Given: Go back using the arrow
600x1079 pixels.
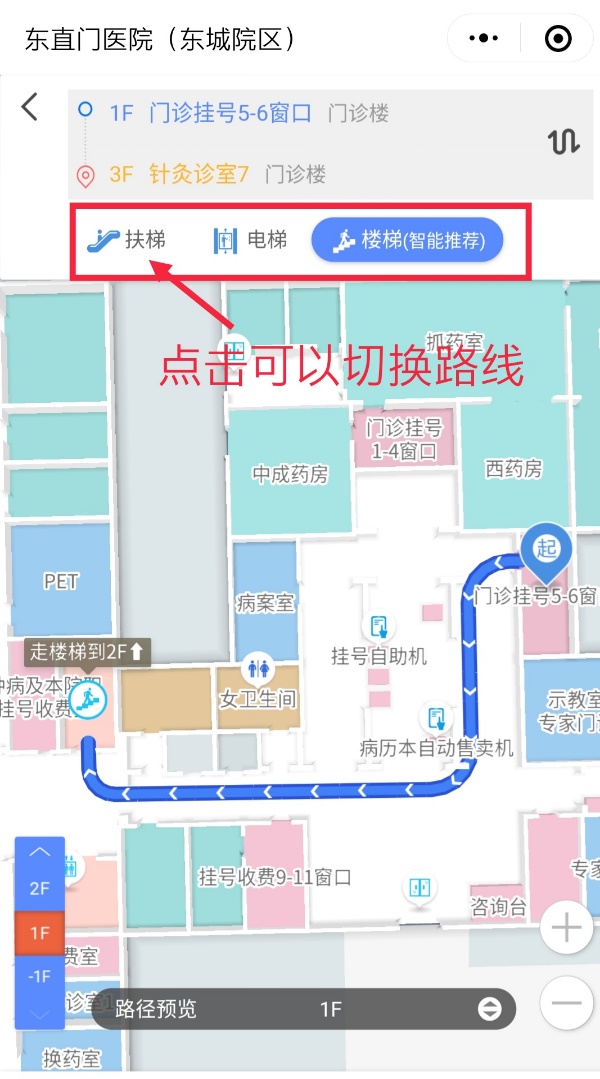Looking at the screenshot, I should (x=30, y=107).
